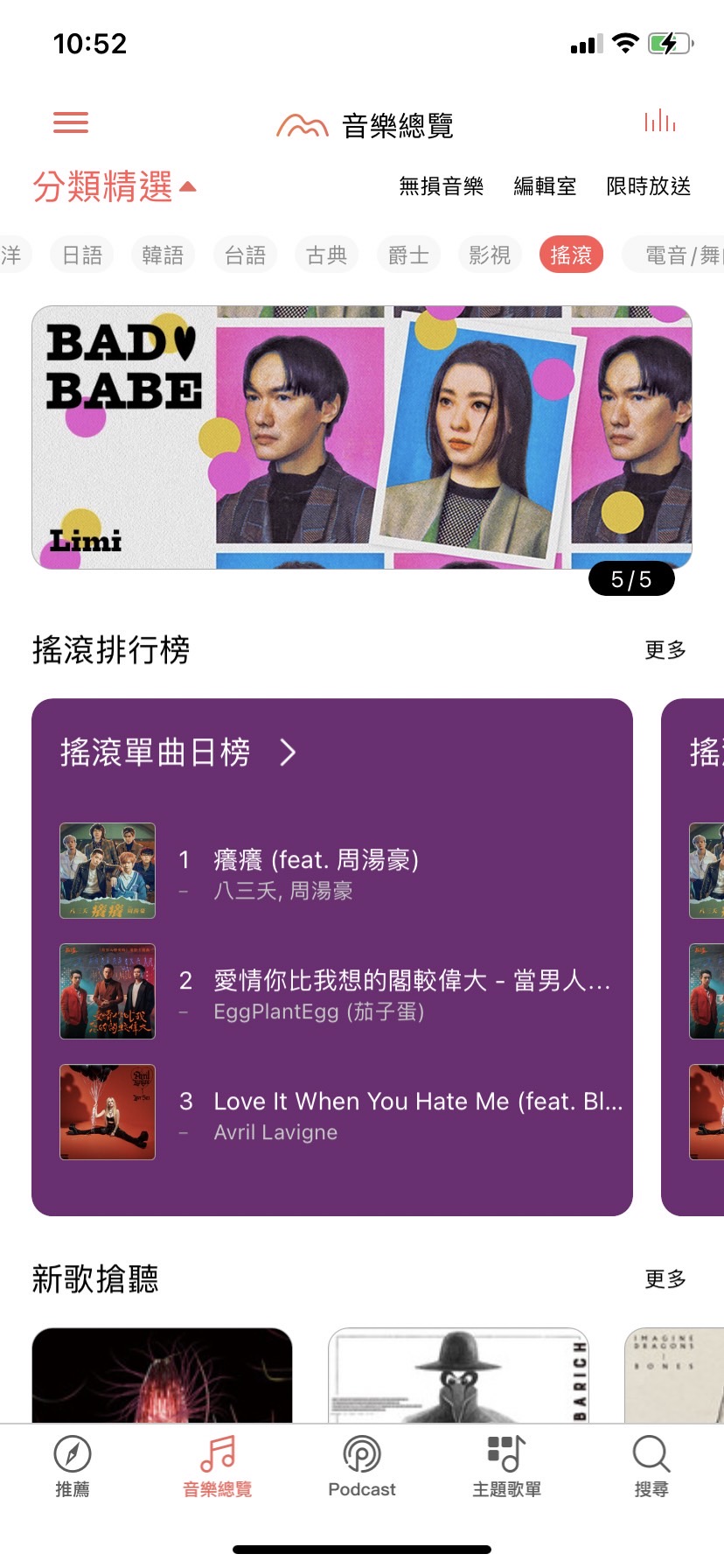The height and width of the screenshot is (1568, 724).
Task: Open 限時放送 section
Action: tap(648, 186)
